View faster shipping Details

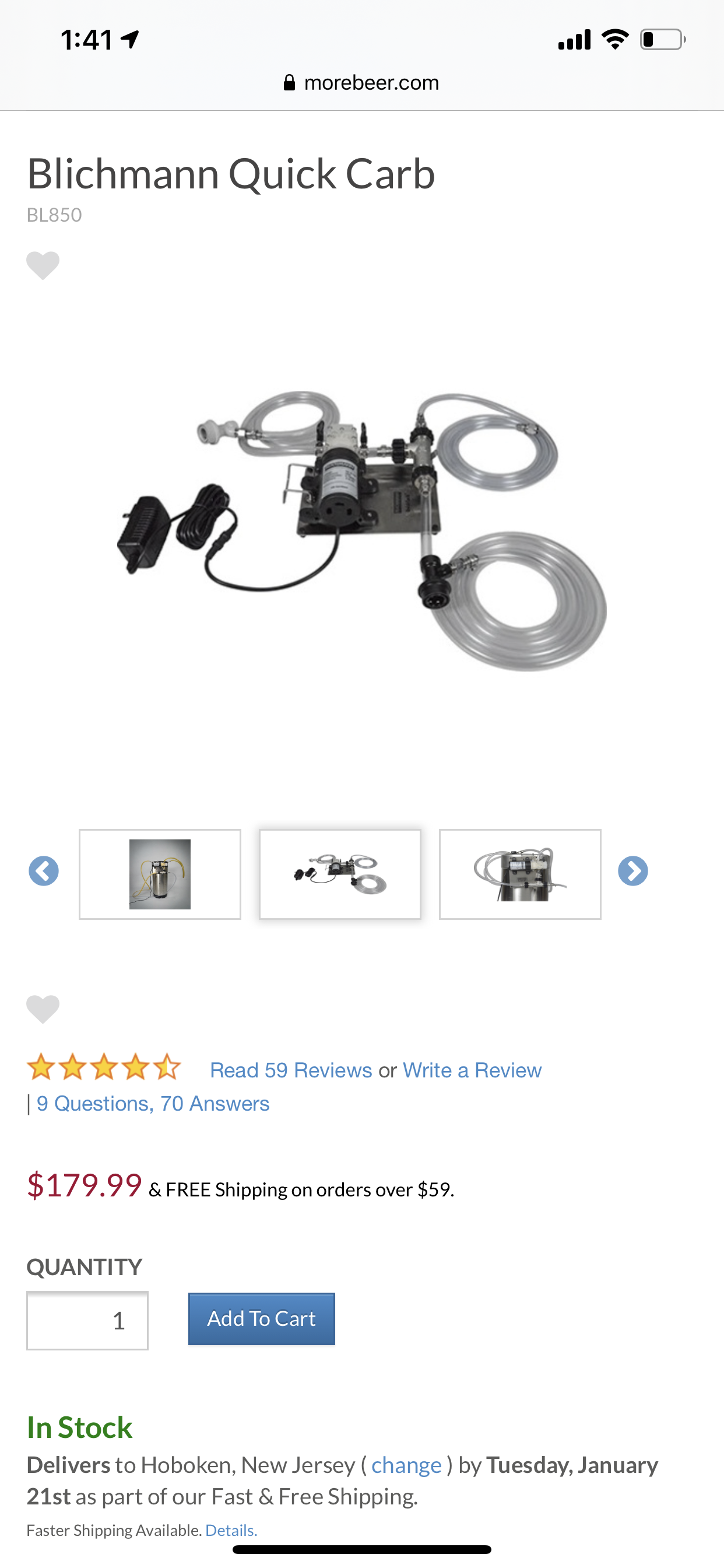[231, 1530]
